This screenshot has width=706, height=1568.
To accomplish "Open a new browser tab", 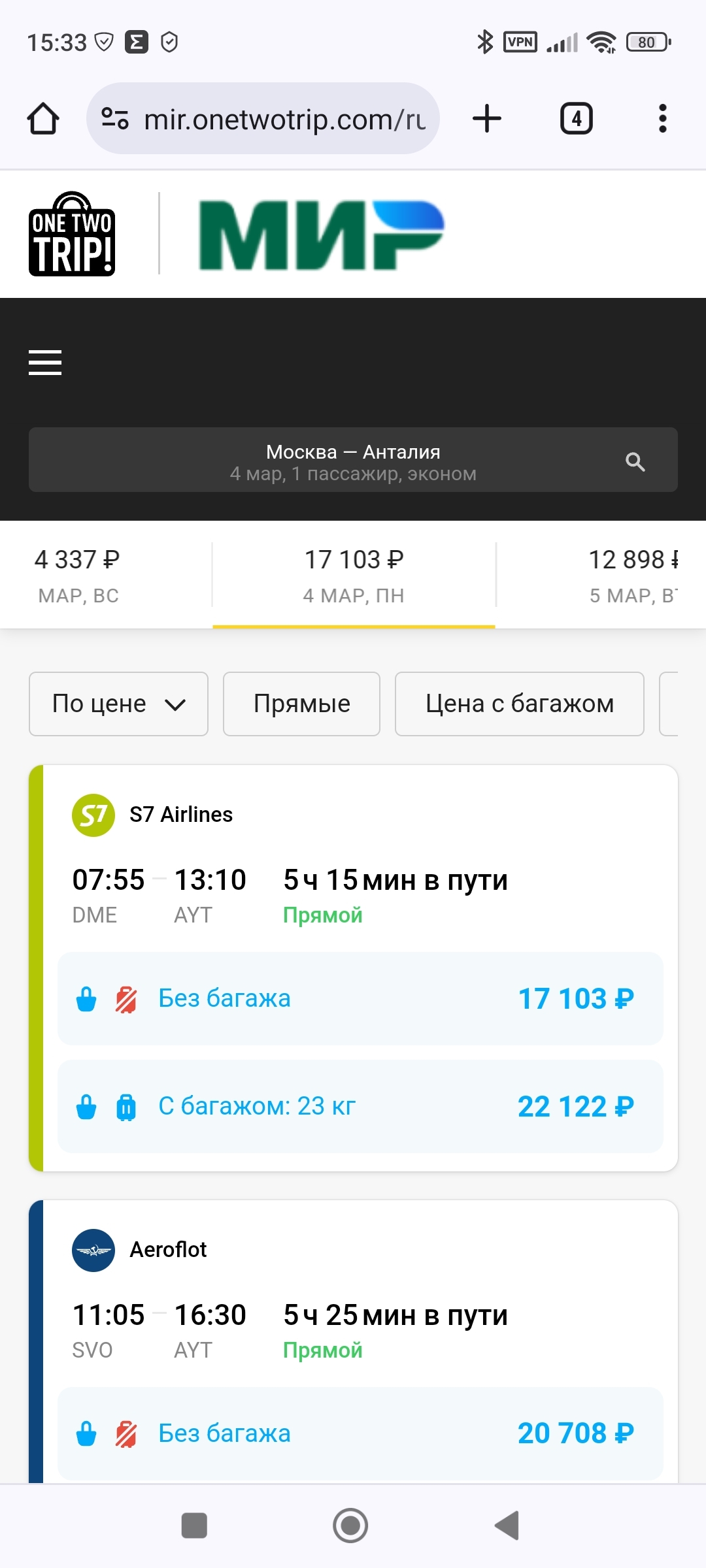I will (x=486, y=119).
